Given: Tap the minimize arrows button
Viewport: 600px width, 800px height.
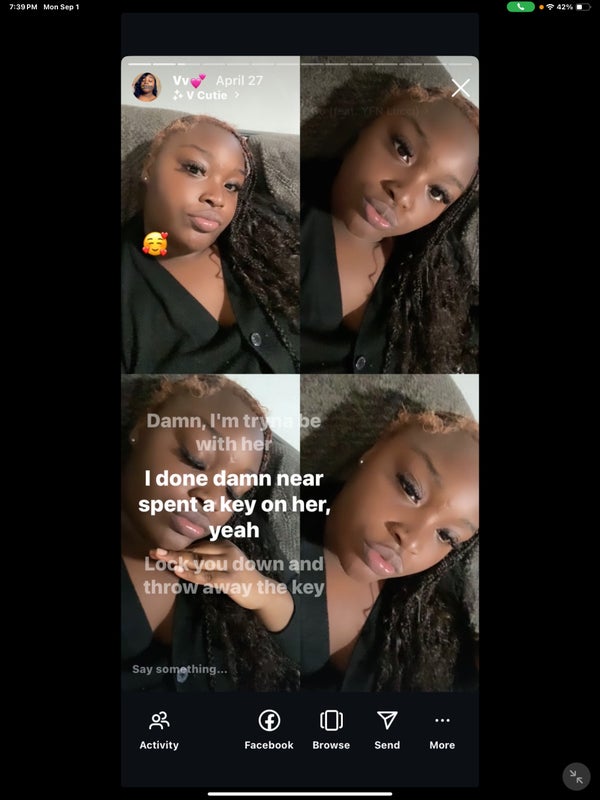Looking at the screenshot, I should point(576,776).
